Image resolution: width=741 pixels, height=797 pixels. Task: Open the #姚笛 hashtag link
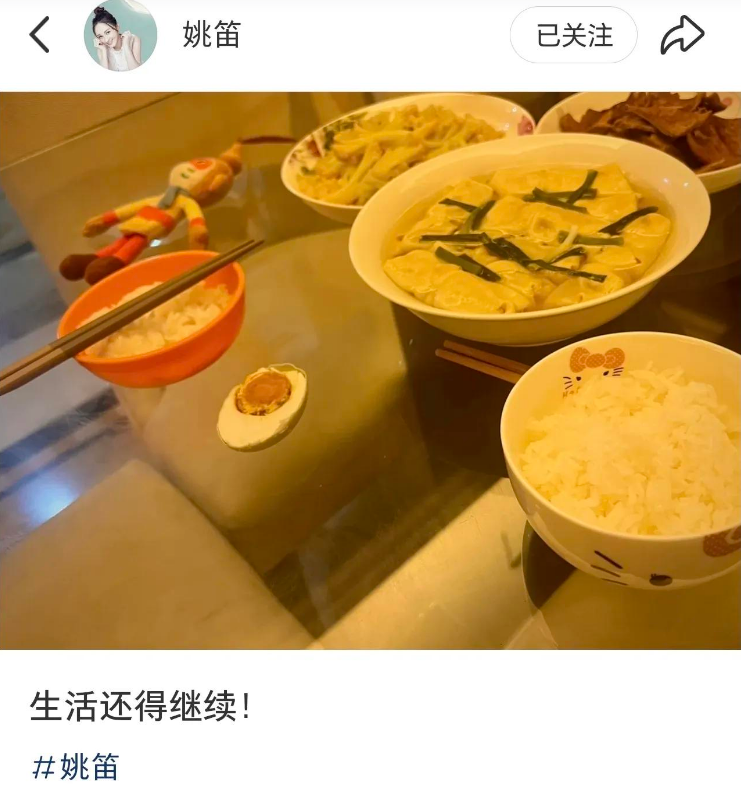click(x=75, y=767)
